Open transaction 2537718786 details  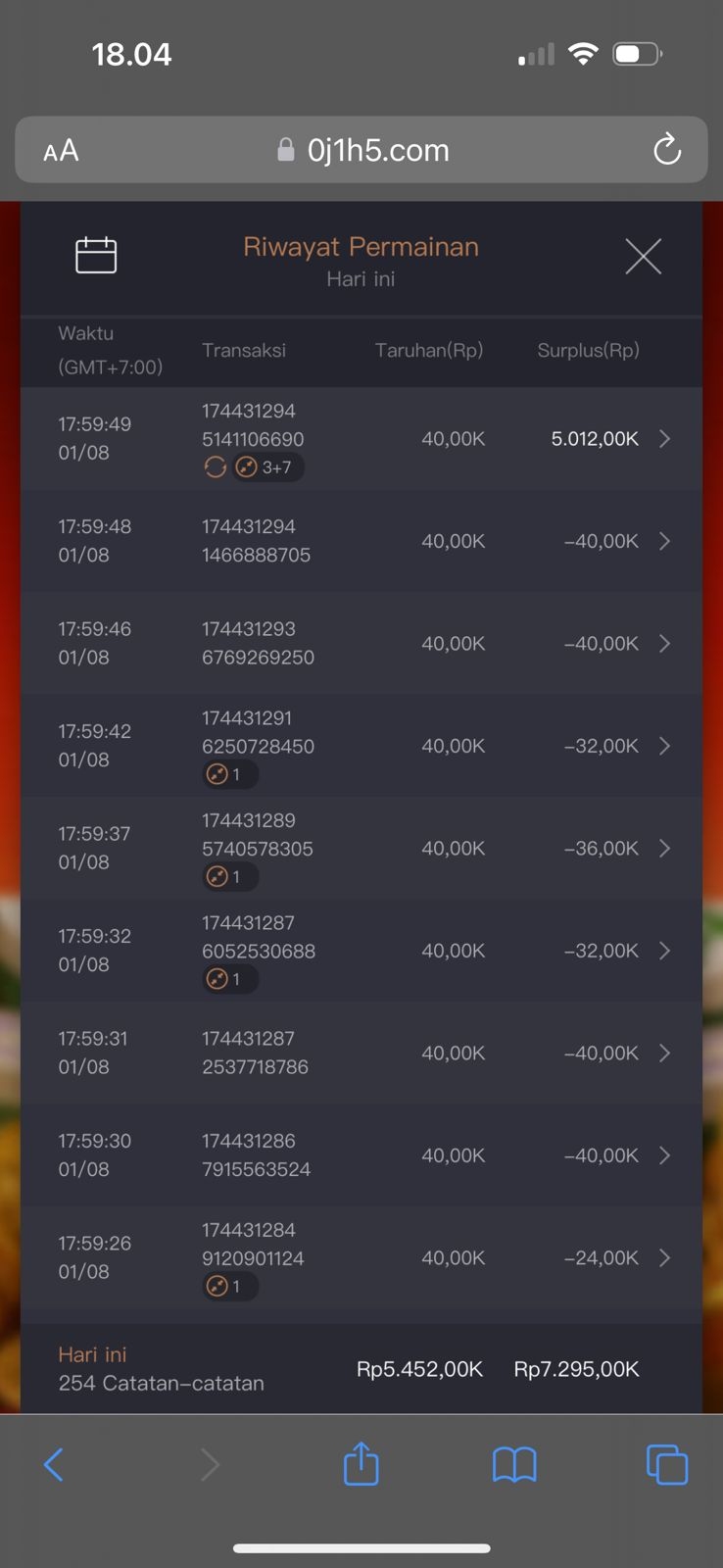pyautogui.click(x=664, y=1053)
